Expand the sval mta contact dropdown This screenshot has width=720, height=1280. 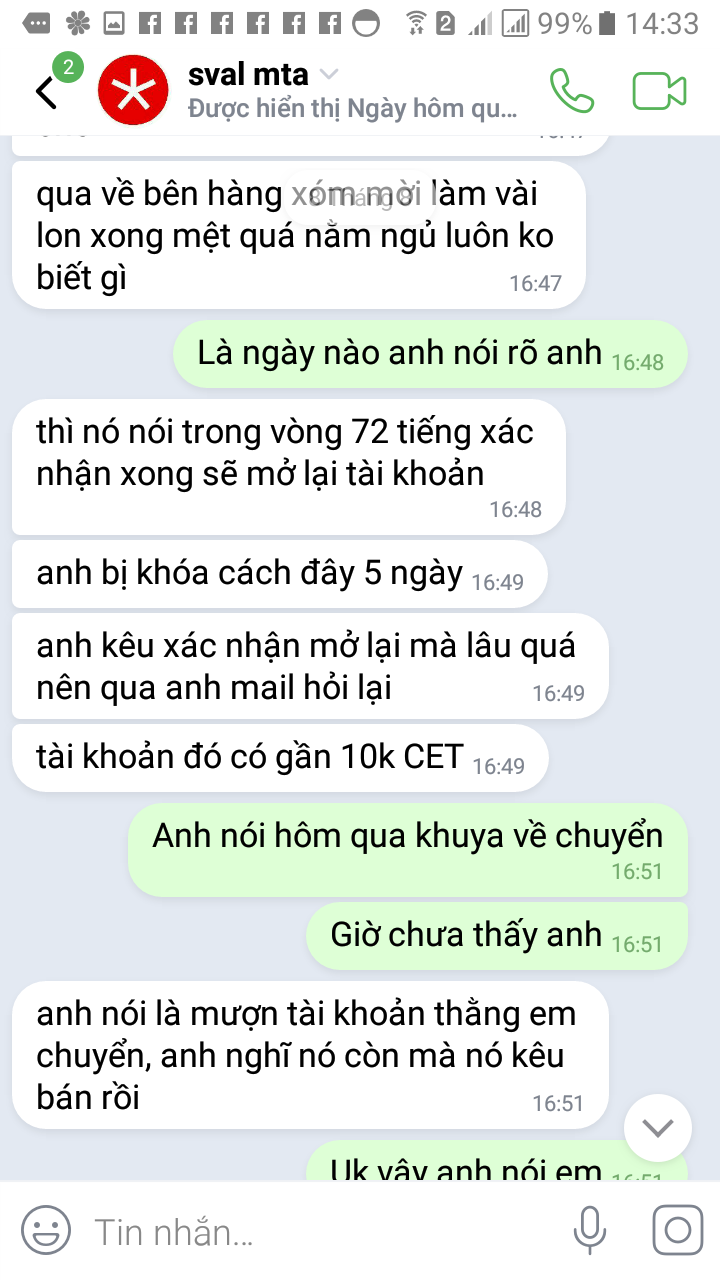click(329, 75)
